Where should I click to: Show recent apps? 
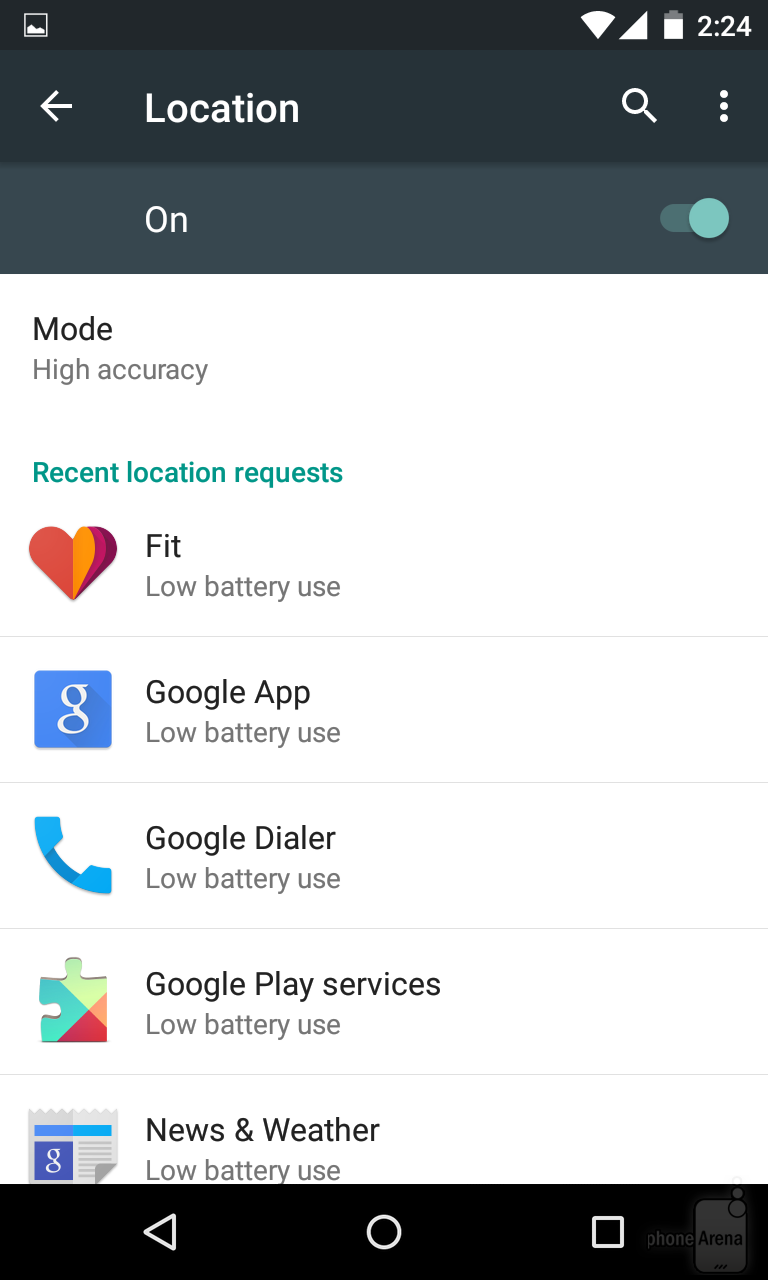click(607, 1232)
